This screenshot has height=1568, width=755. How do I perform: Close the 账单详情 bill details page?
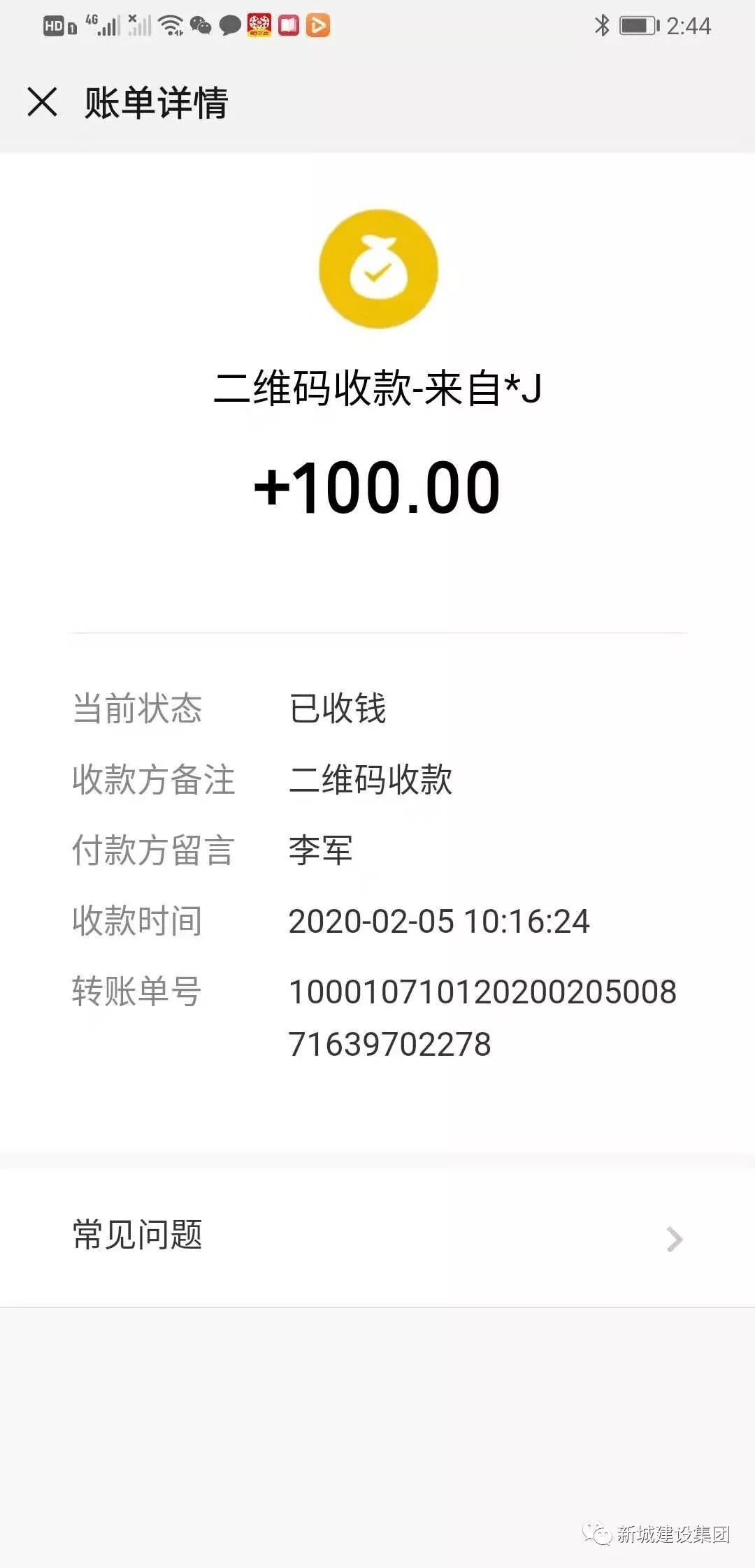pos(42,102)
